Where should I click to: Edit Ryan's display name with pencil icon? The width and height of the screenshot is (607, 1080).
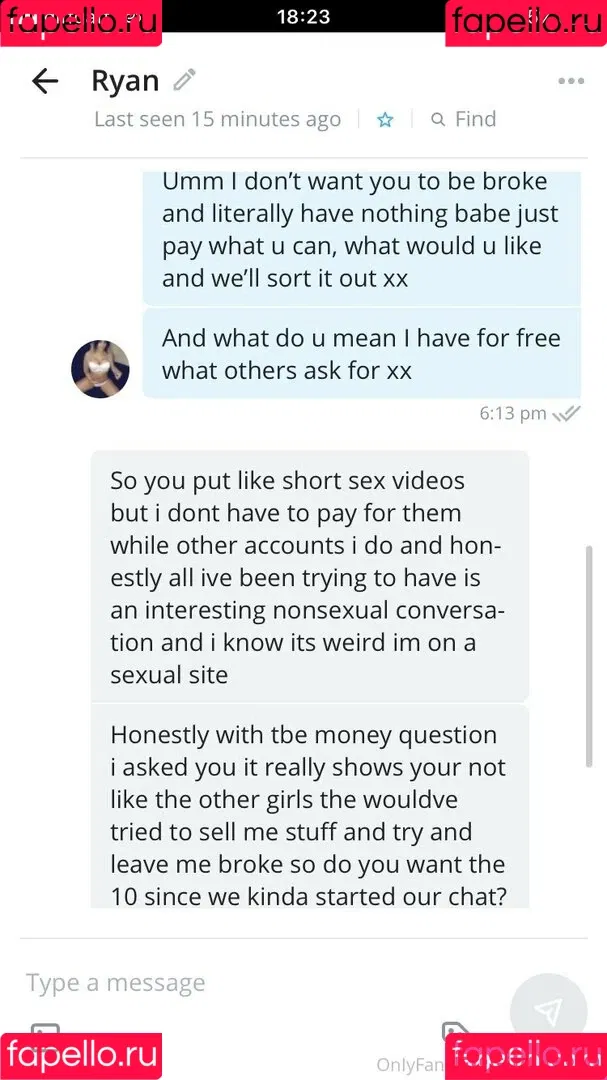click(x=184, y=79)
